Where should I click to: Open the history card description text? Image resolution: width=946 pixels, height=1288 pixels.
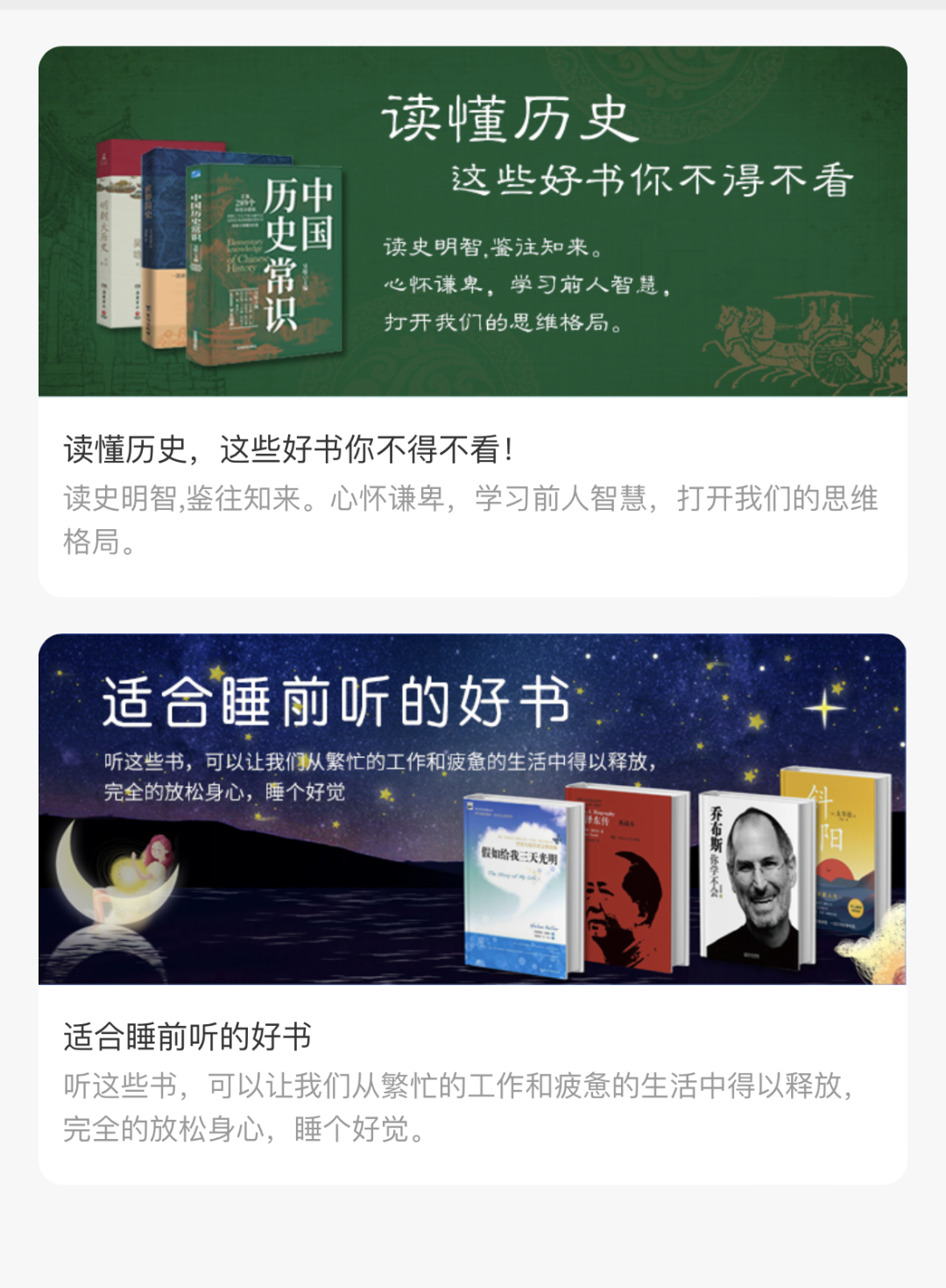(473, 517)
